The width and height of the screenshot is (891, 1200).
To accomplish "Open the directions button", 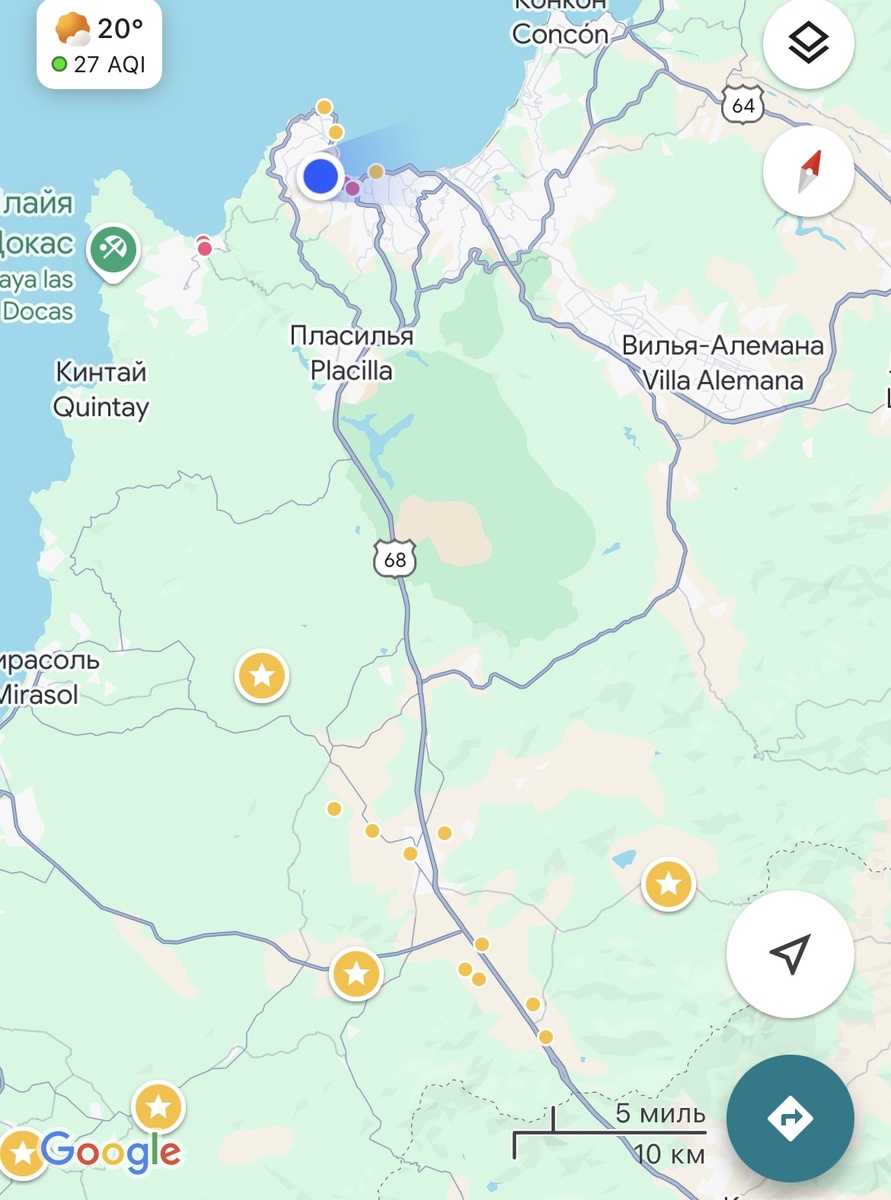I will [790, 1118].
